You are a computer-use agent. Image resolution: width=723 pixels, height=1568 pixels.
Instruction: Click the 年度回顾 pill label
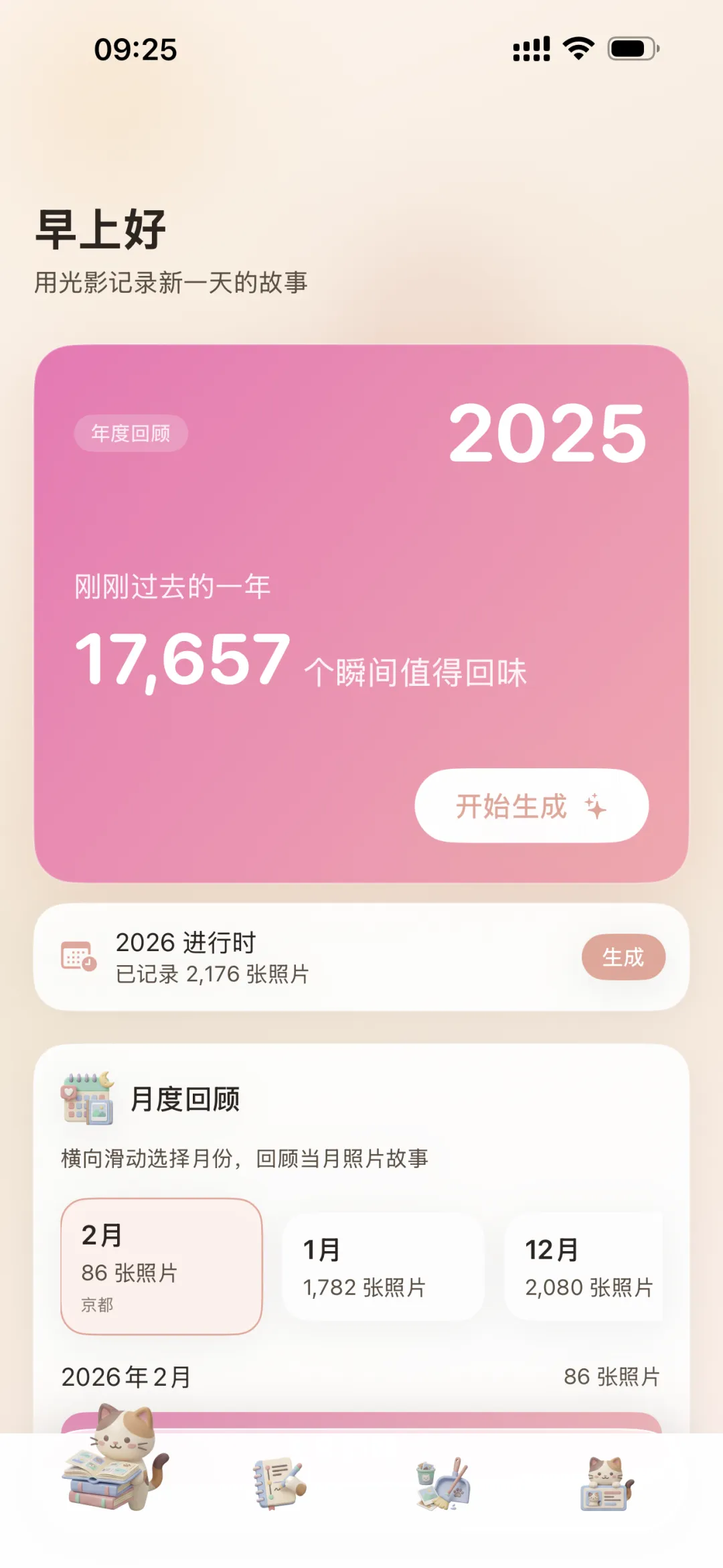(x=131, y=432)
